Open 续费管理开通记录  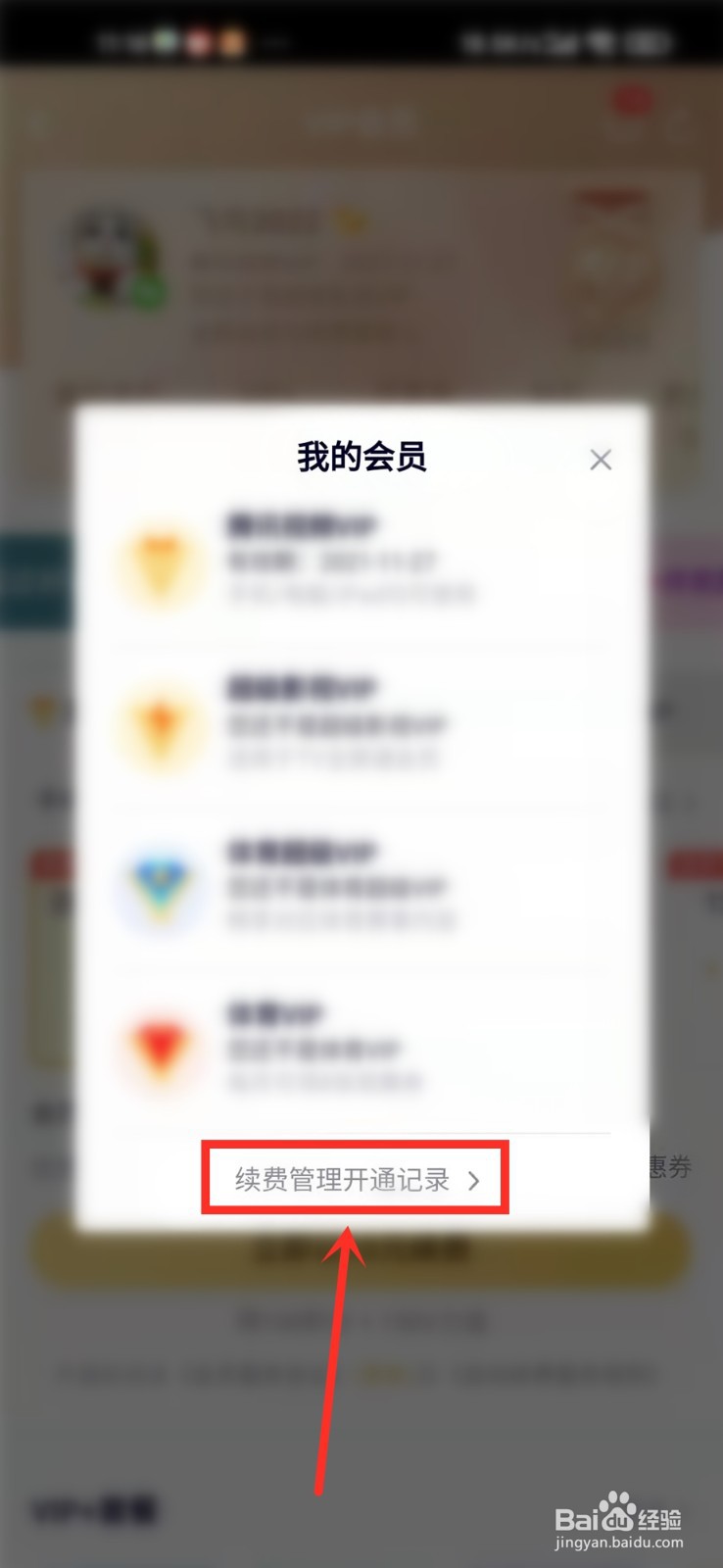(x=338, y=1181)
